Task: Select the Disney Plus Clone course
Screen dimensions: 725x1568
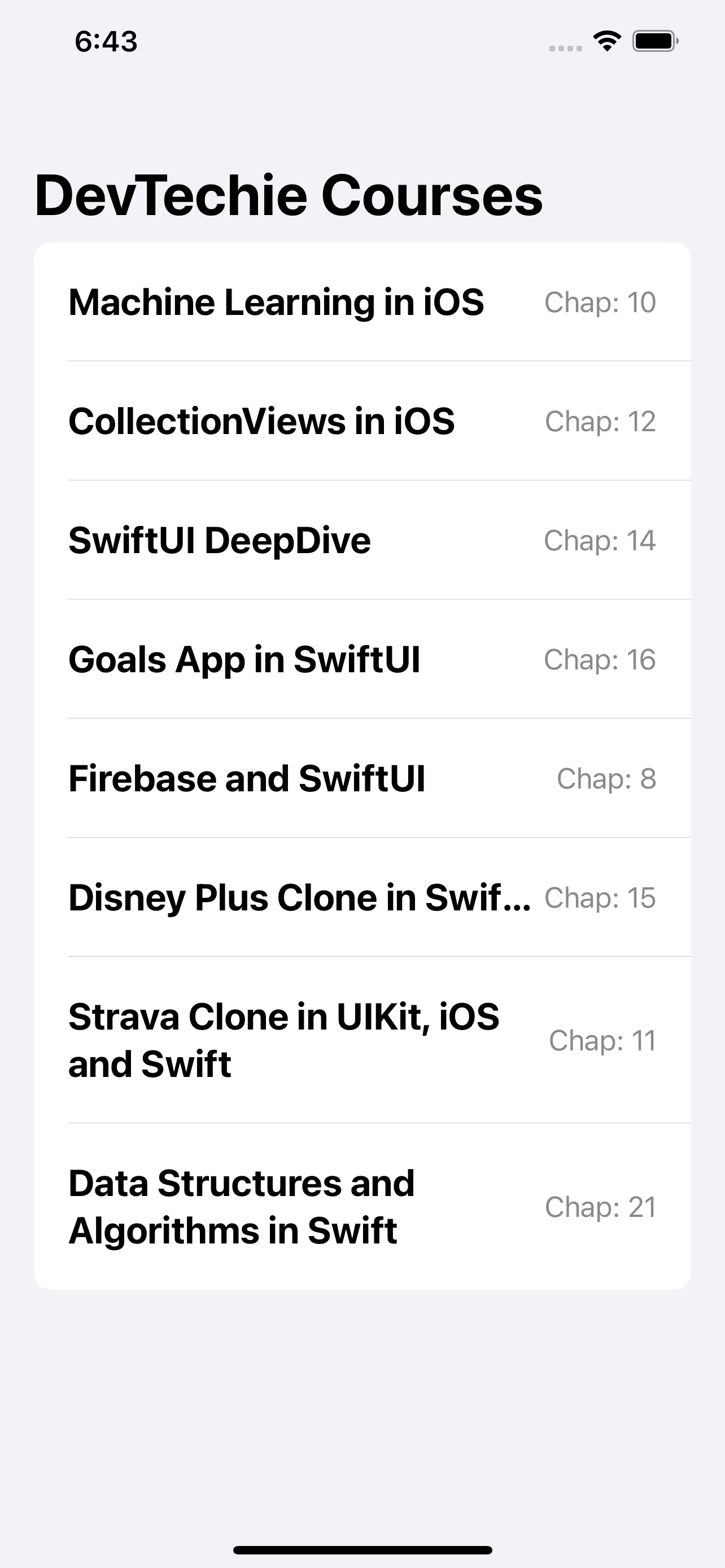Action: point(362,897)
